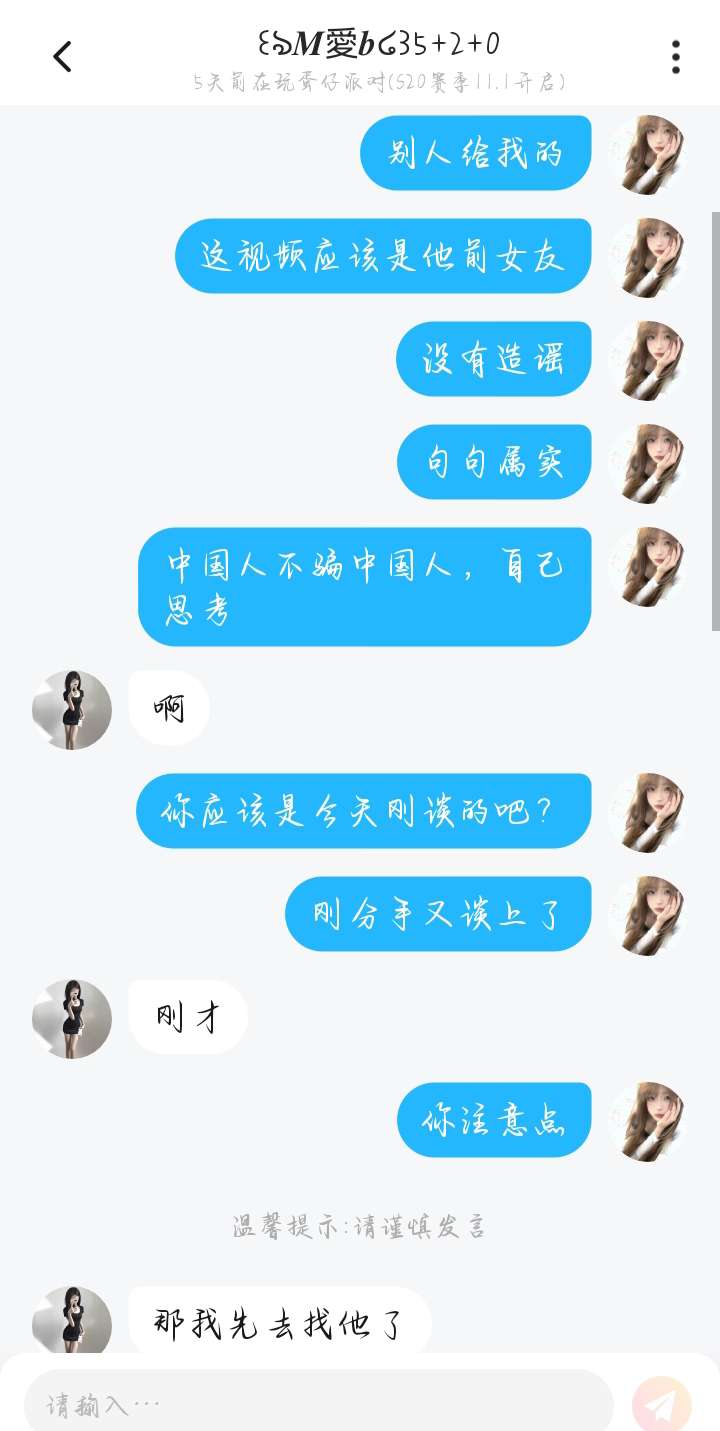
Task: Open the three-dot overflow menu
Action: point(676,57)
